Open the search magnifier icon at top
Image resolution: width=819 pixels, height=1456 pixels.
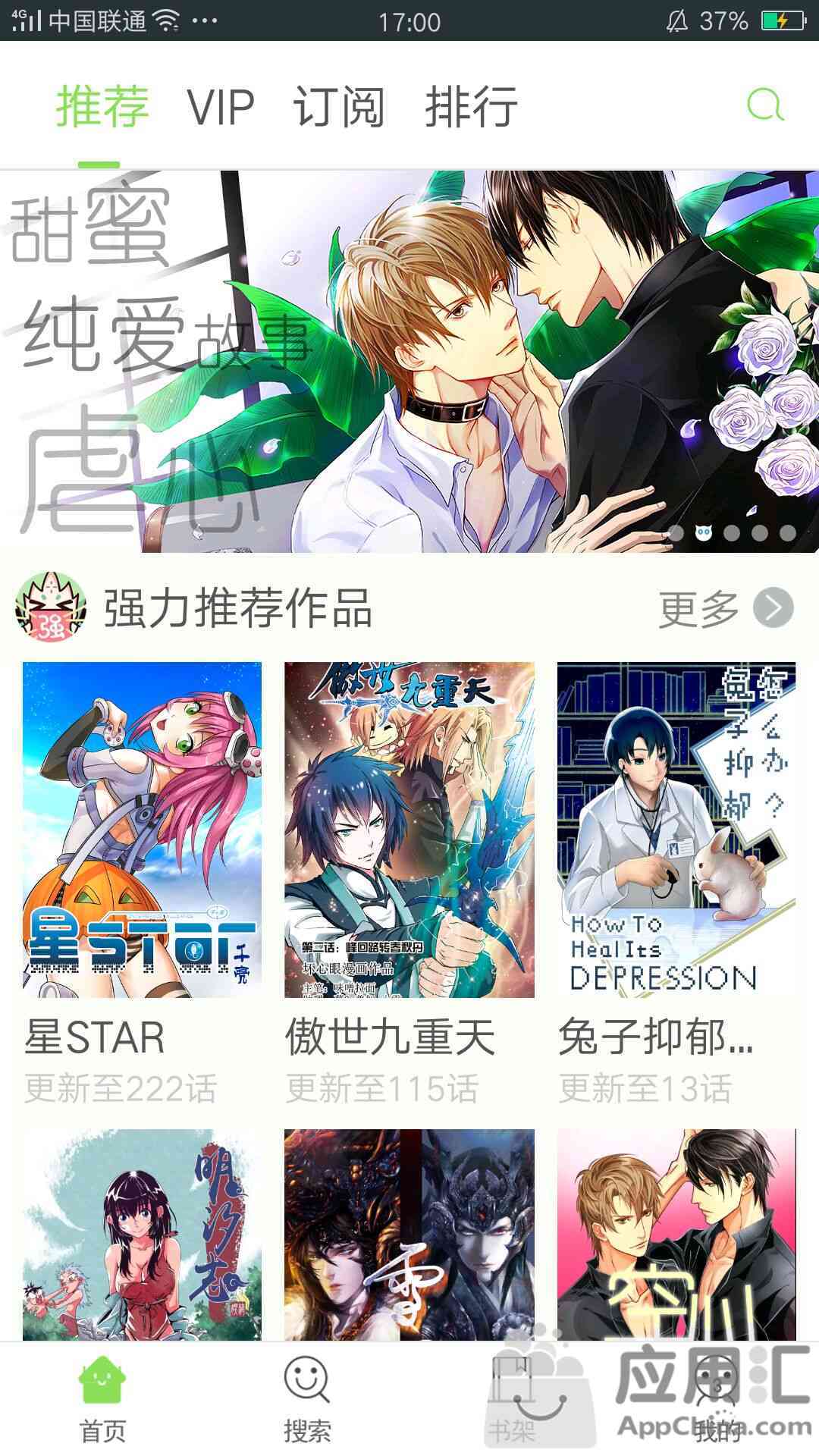coord(764,105)
